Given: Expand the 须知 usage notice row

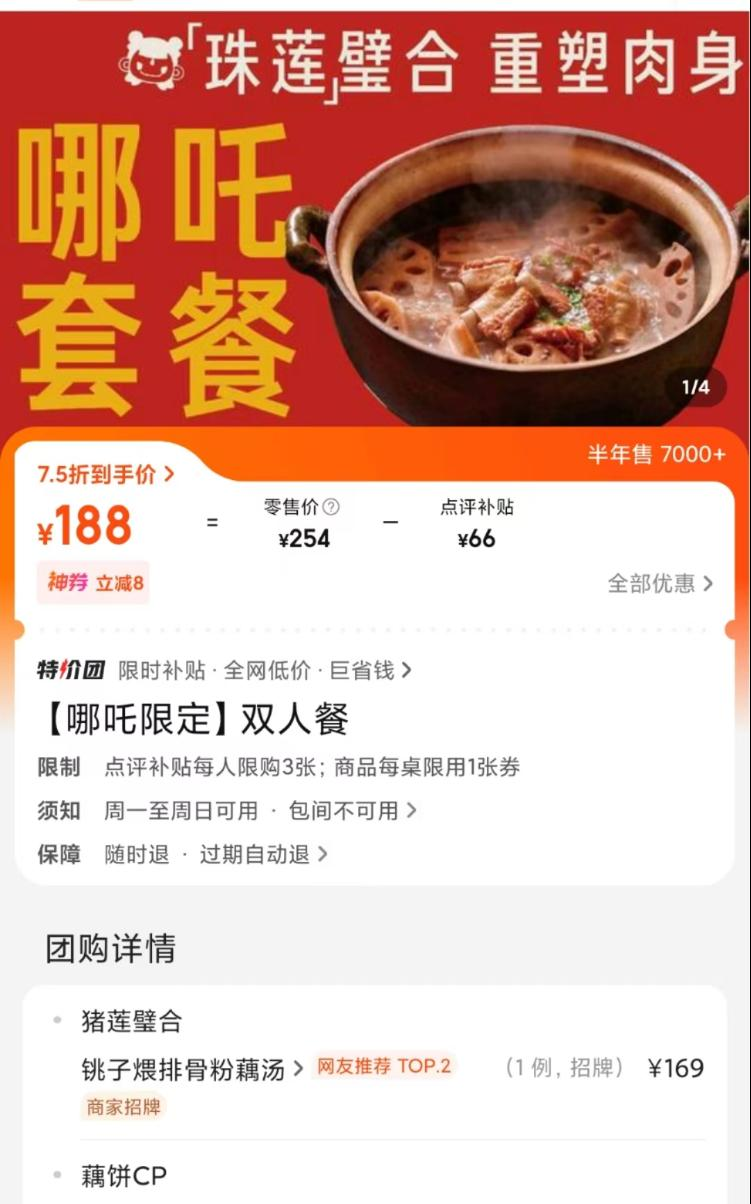Looking at the screenshot, I should tap(260, 810).
